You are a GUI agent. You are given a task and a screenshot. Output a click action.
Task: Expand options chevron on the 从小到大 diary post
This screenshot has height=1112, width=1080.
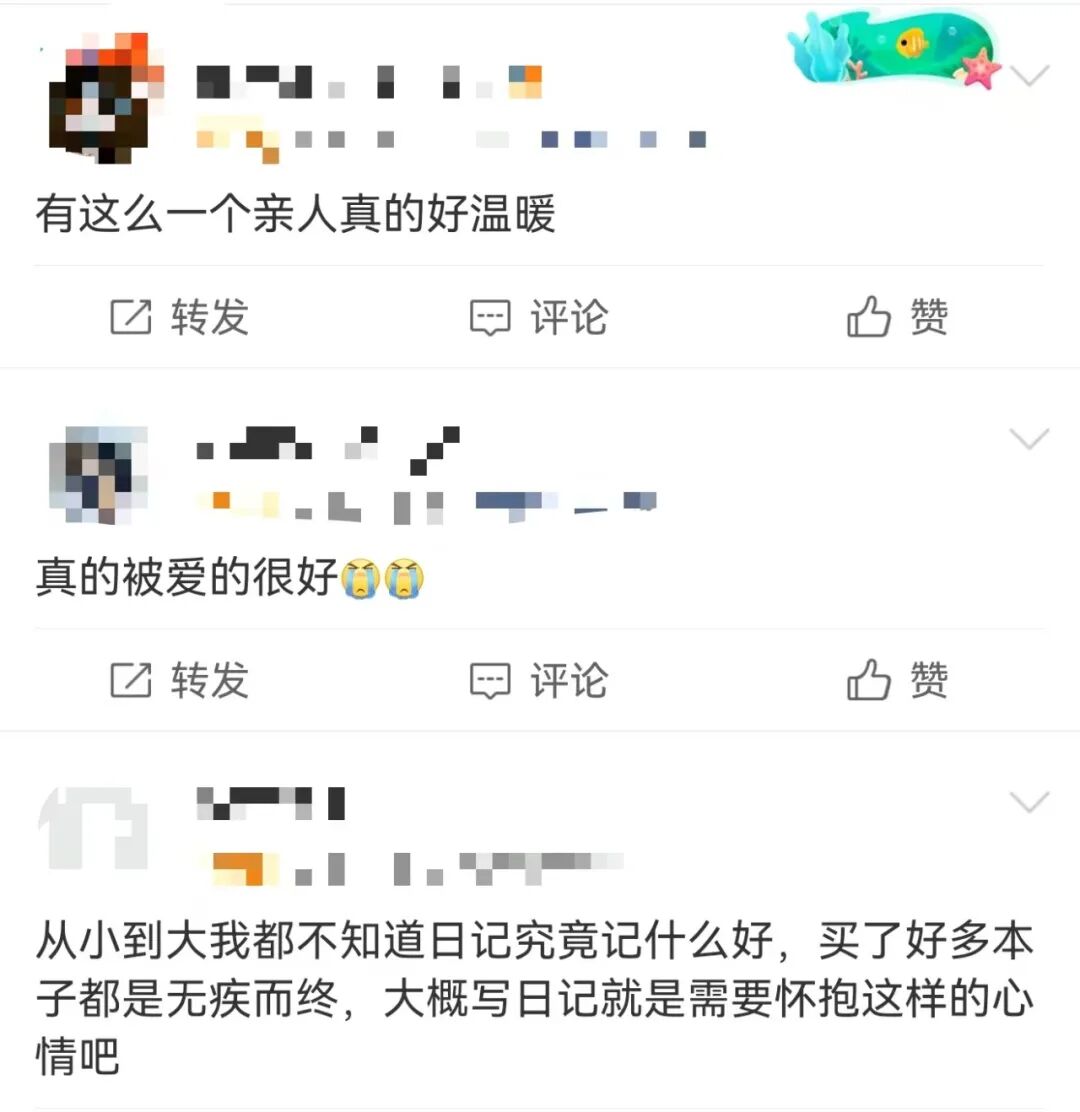point(1029,801)
